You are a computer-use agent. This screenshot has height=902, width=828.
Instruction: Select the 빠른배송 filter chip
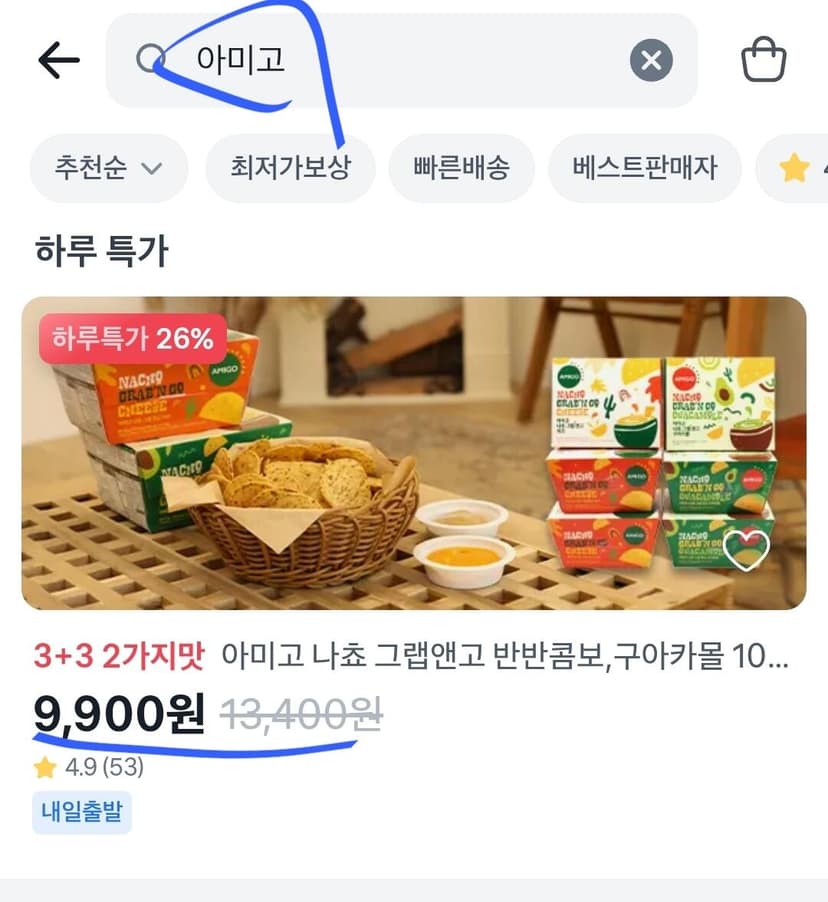(x=461, y=168)
